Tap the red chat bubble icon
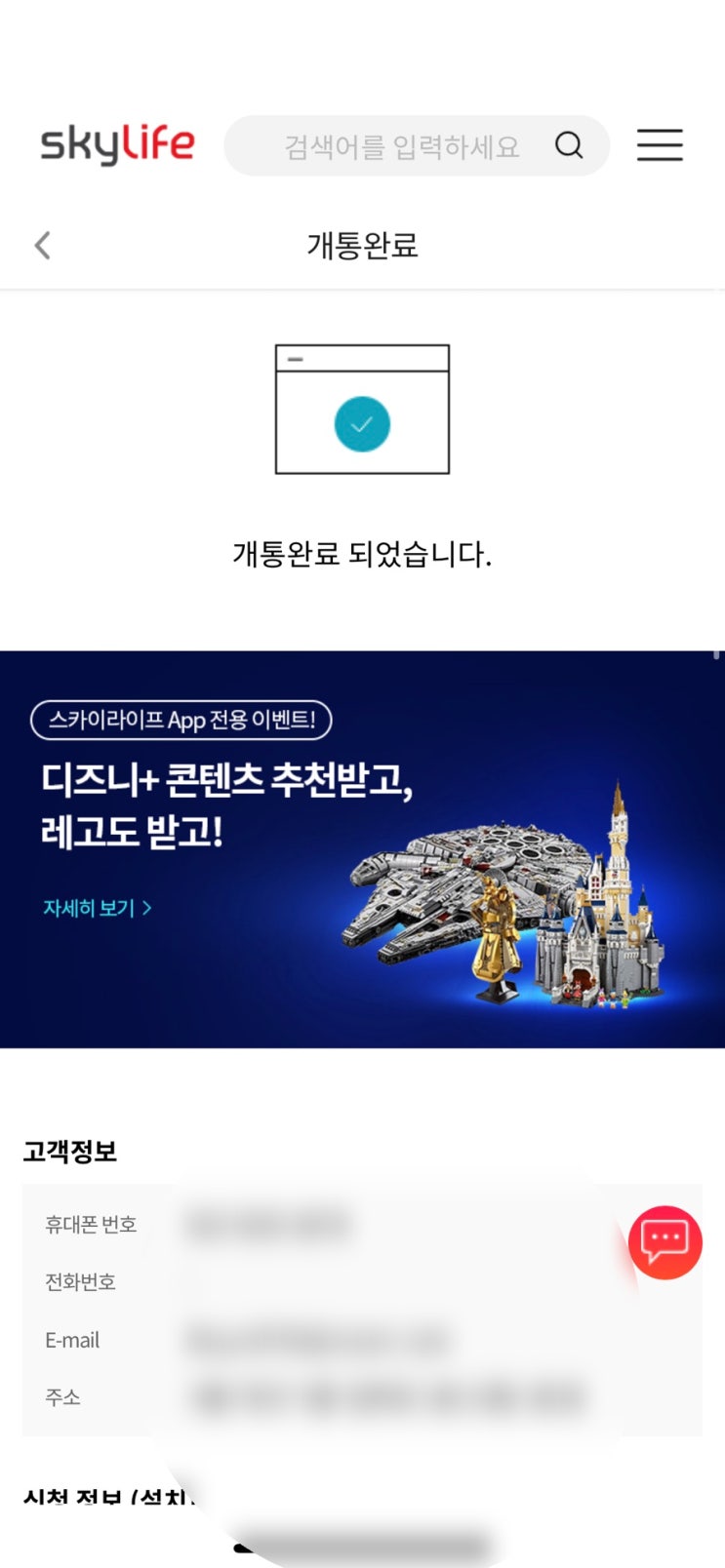Screen dimensions: 725x1568 pos(665,1242)
